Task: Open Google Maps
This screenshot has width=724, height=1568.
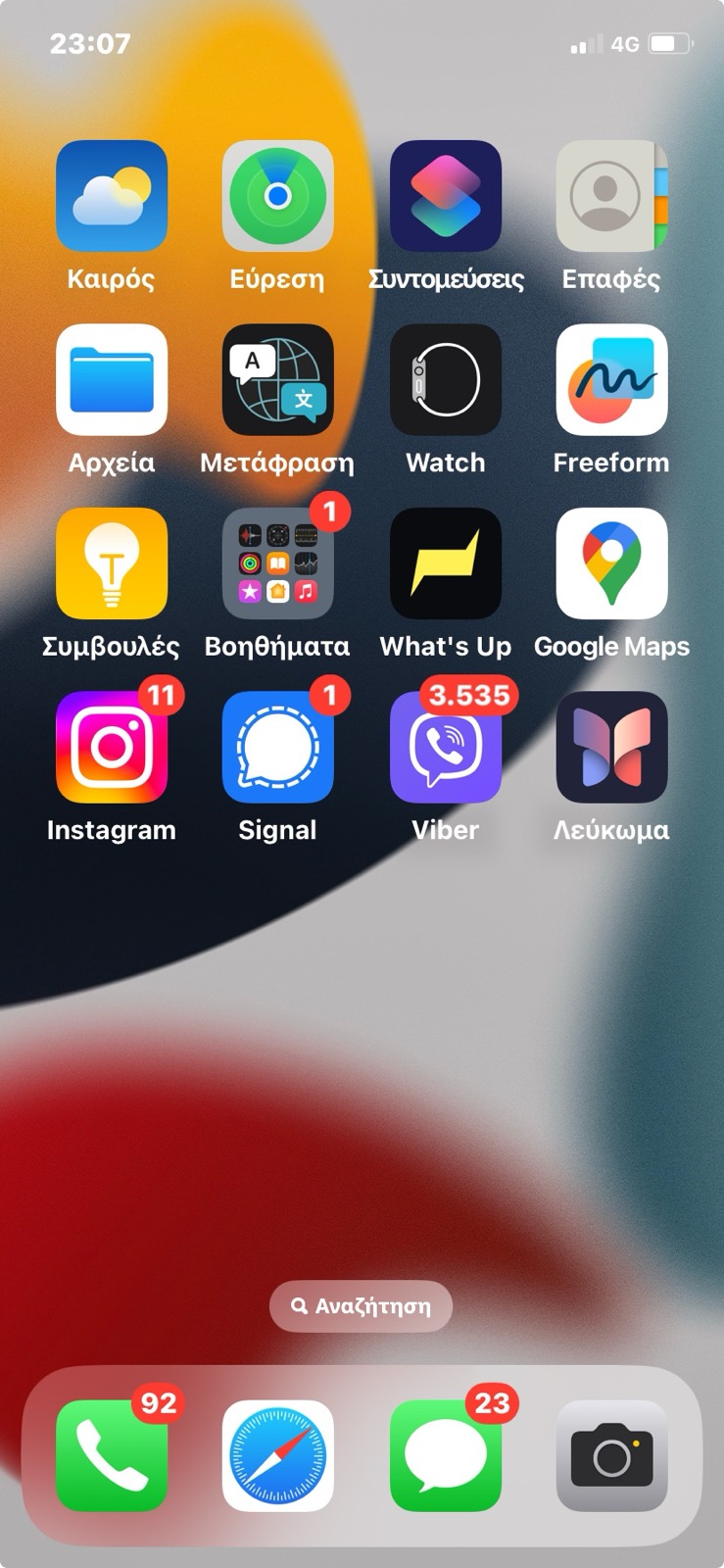Action: point(611,563)
